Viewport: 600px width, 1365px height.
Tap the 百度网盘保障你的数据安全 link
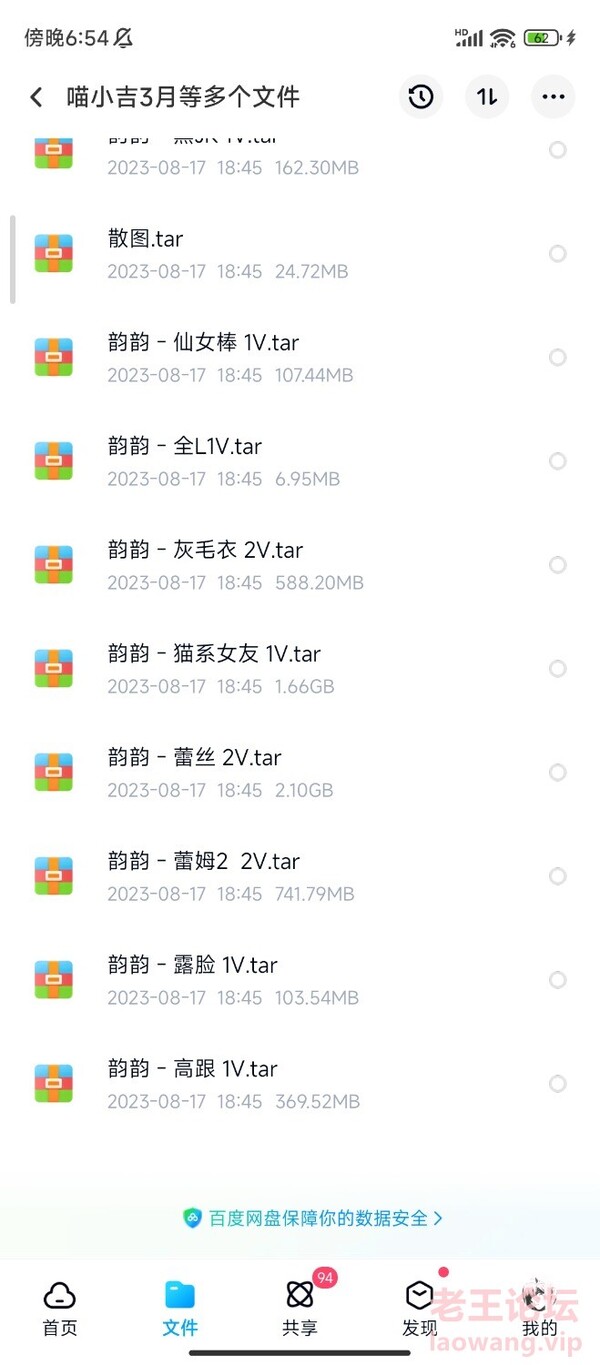[x=313, y=1218]
